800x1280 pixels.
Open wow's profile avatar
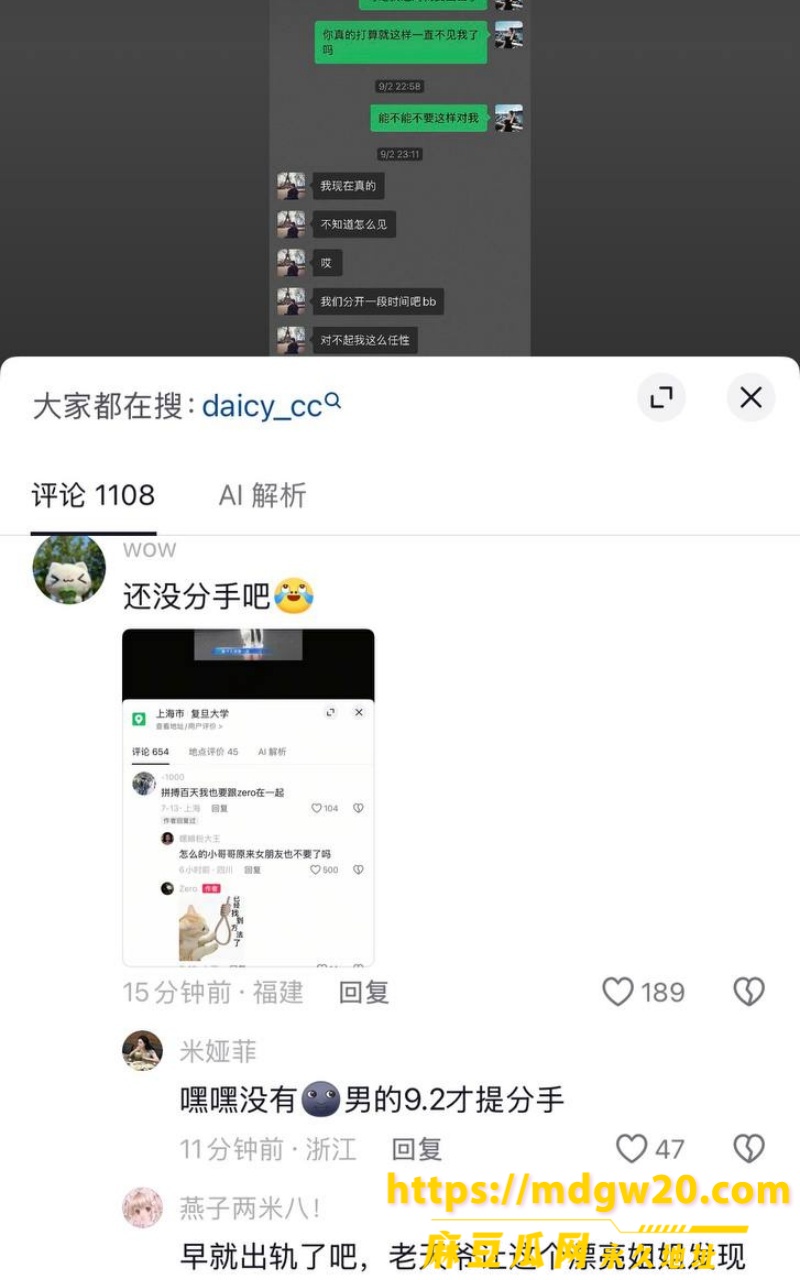tap(69, 568)
